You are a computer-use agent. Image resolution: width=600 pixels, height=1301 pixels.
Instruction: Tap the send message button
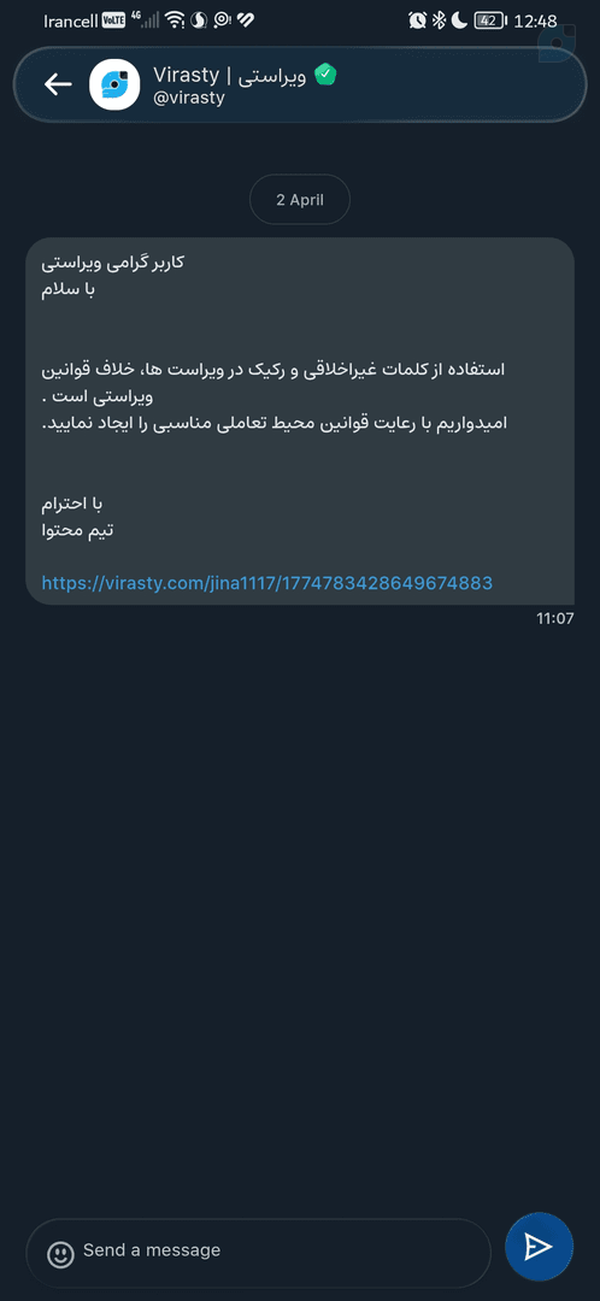click(x=539, y=1247)
